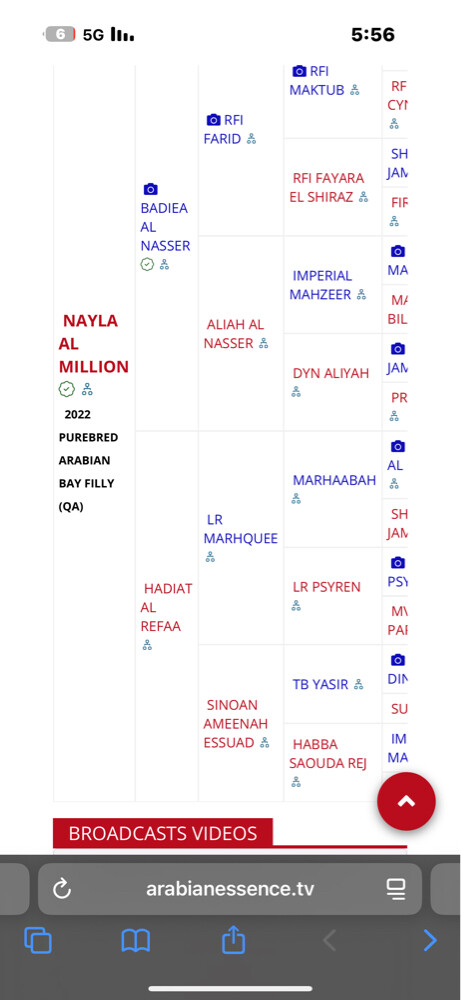Open the page reader menu icon
This screenshot has height=1000, width=461.
click(396, 889)
